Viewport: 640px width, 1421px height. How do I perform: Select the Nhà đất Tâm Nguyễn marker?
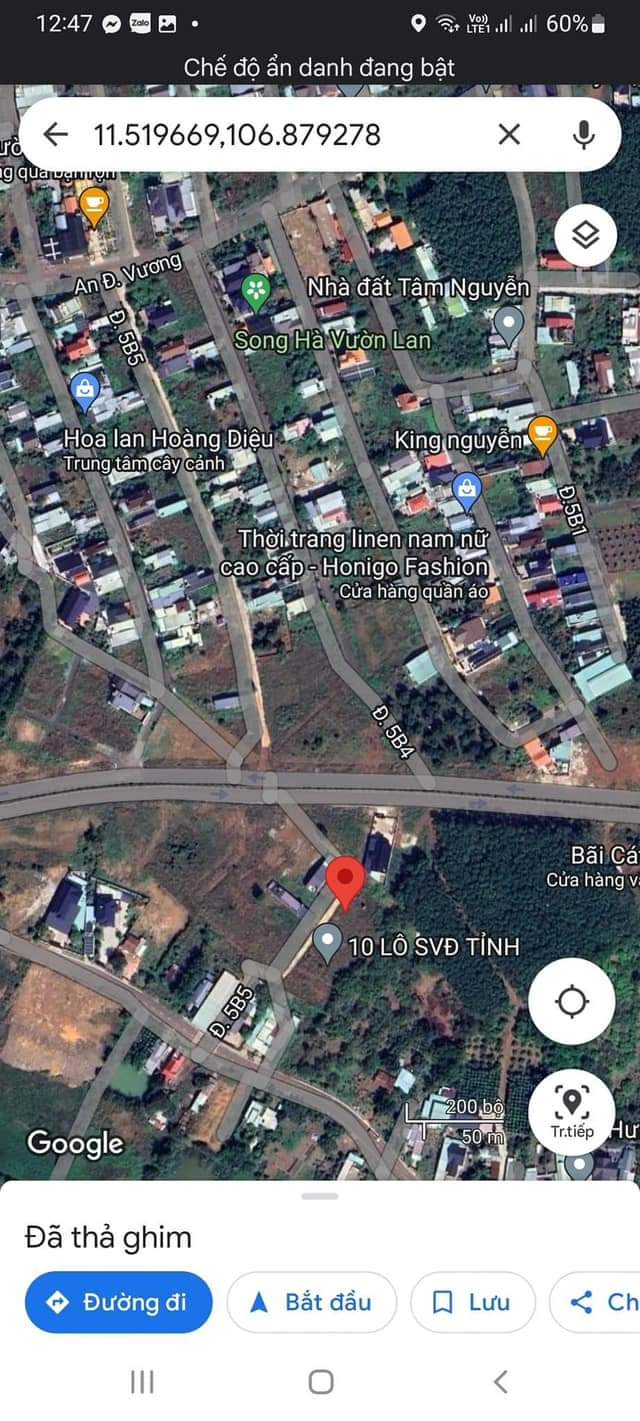pos(509,323)
